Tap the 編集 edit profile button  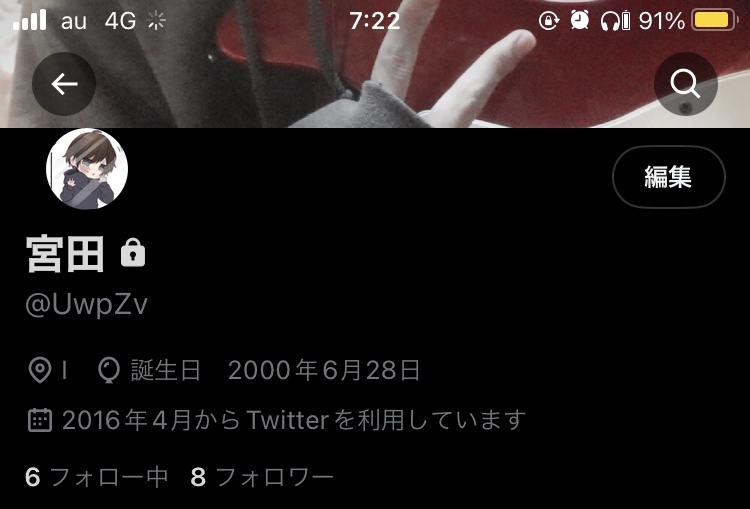(668, 177)
